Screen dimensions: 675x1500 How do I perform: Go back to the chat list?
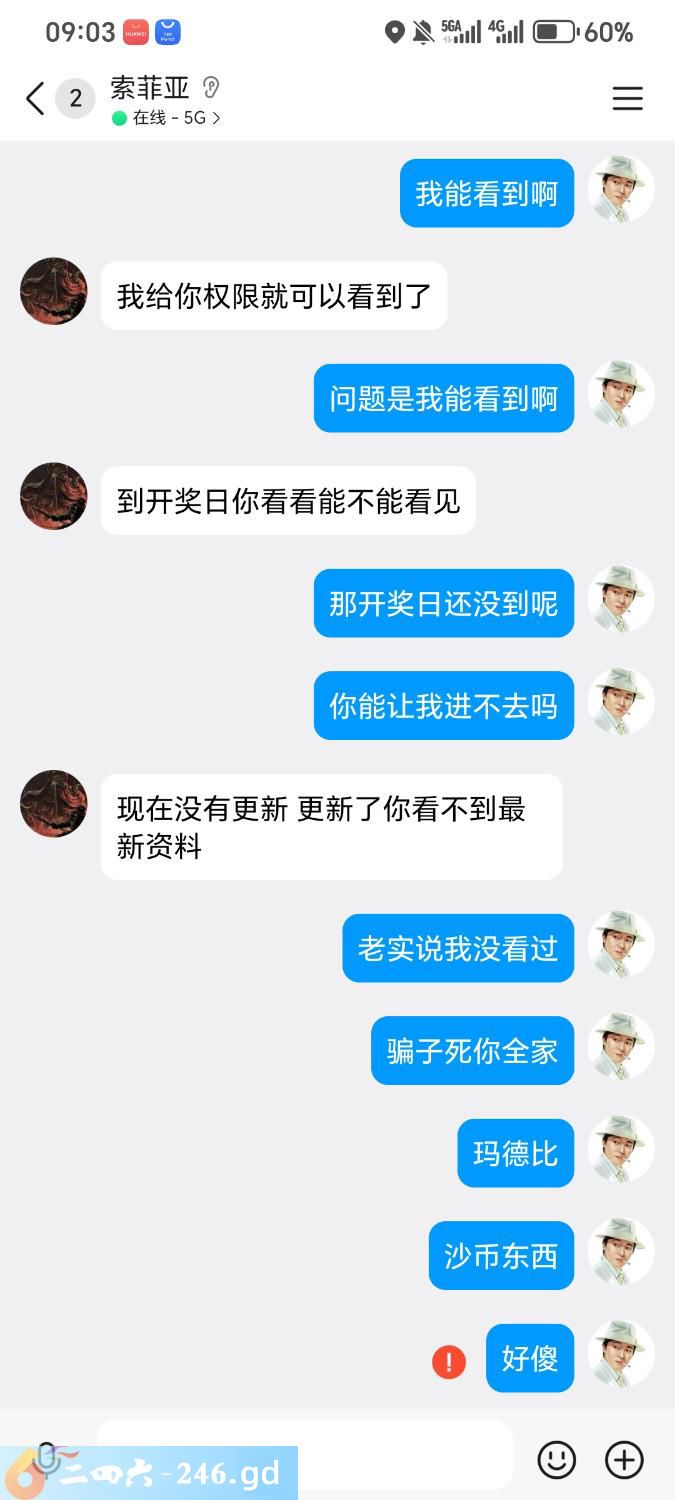[35, 99]
